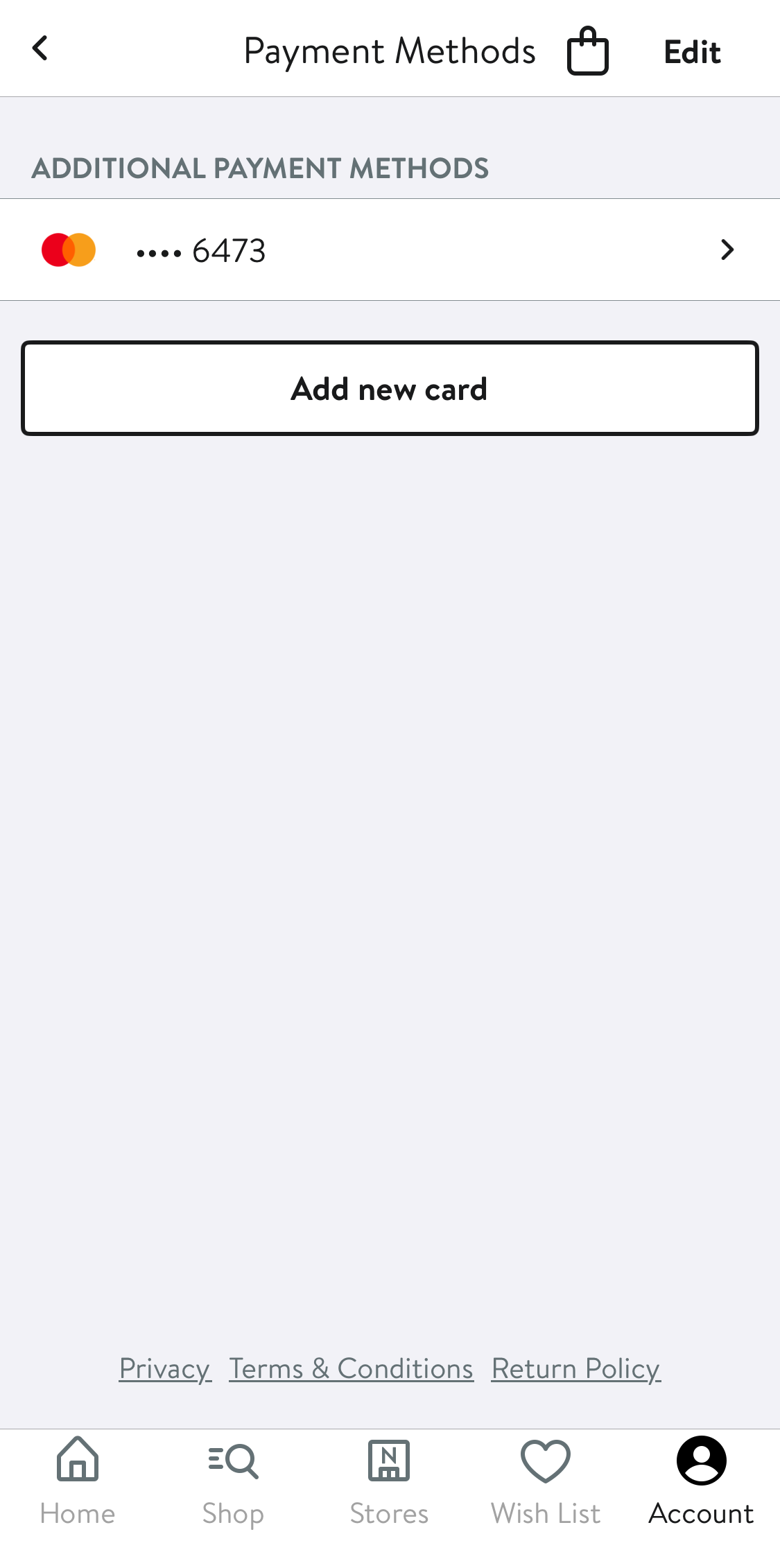Viewport: 780px width, 1568px height.
Task: Tap the back arrow
Action: point(40,47)
